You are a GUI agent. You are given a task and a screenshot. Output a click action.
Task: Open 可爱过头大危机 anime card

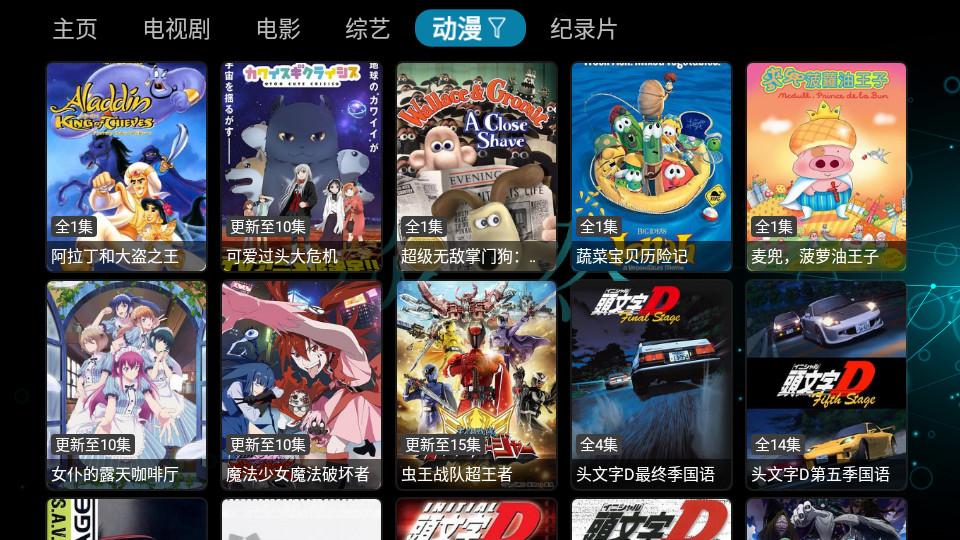302,166
